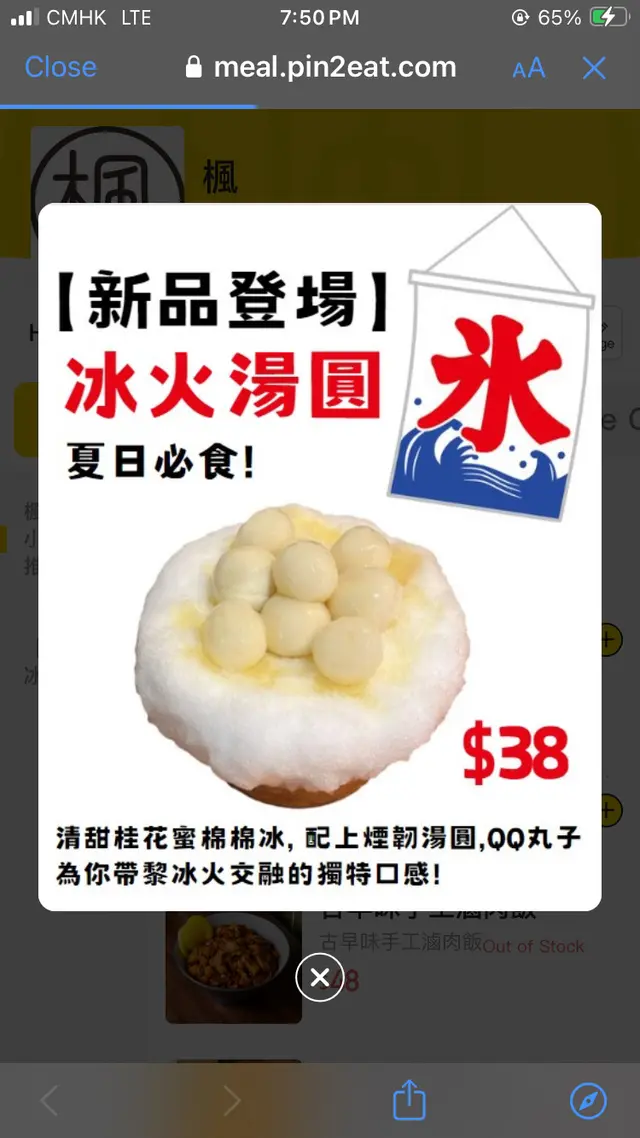Tap Close to exit the browser
640x1138 pixels.
[x=60, y=67]
